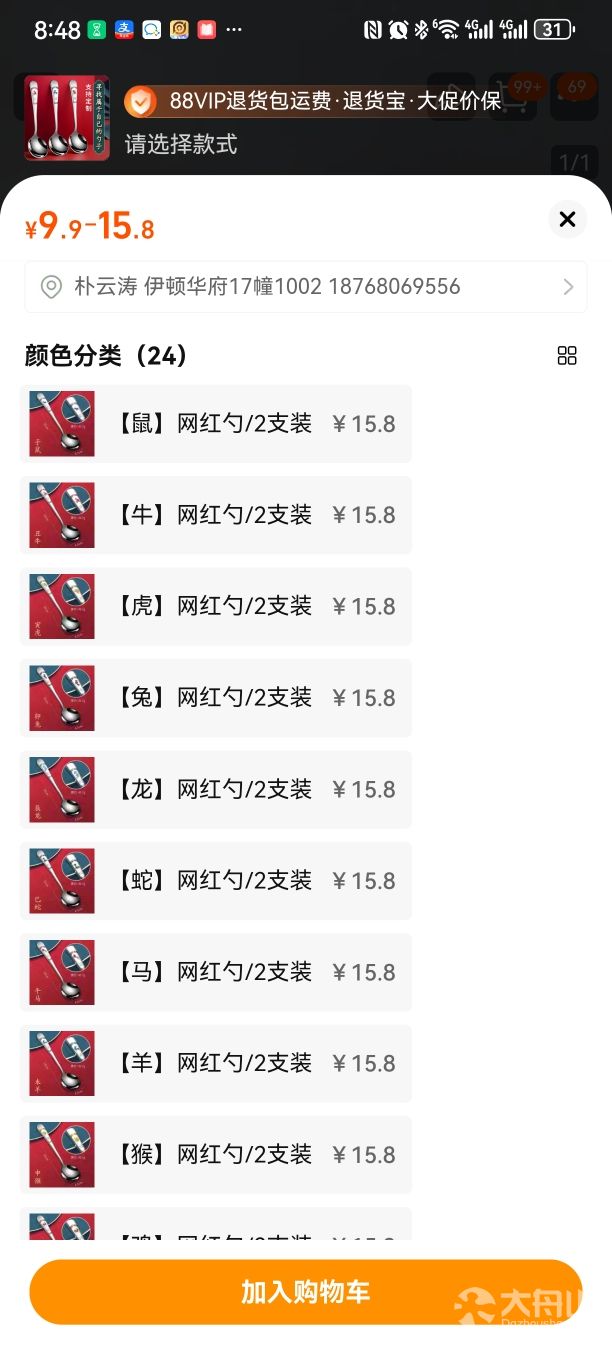
Task: Close the style selection sheet
Action: pyautogui.click(x=567, y=219)
